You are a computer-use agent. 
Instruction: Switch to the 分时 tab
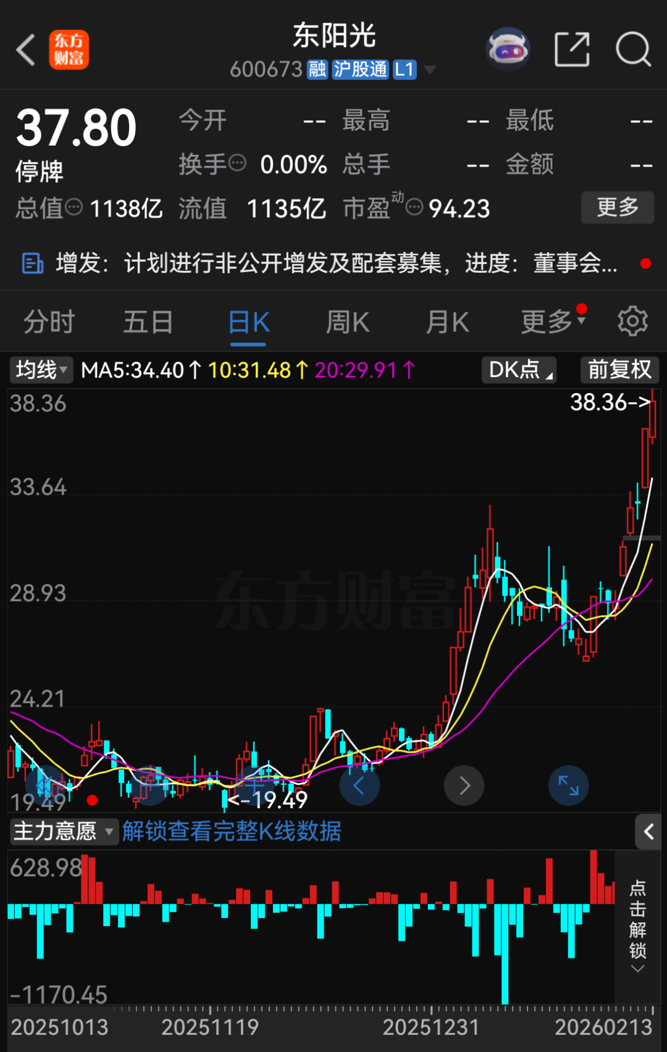49,322
